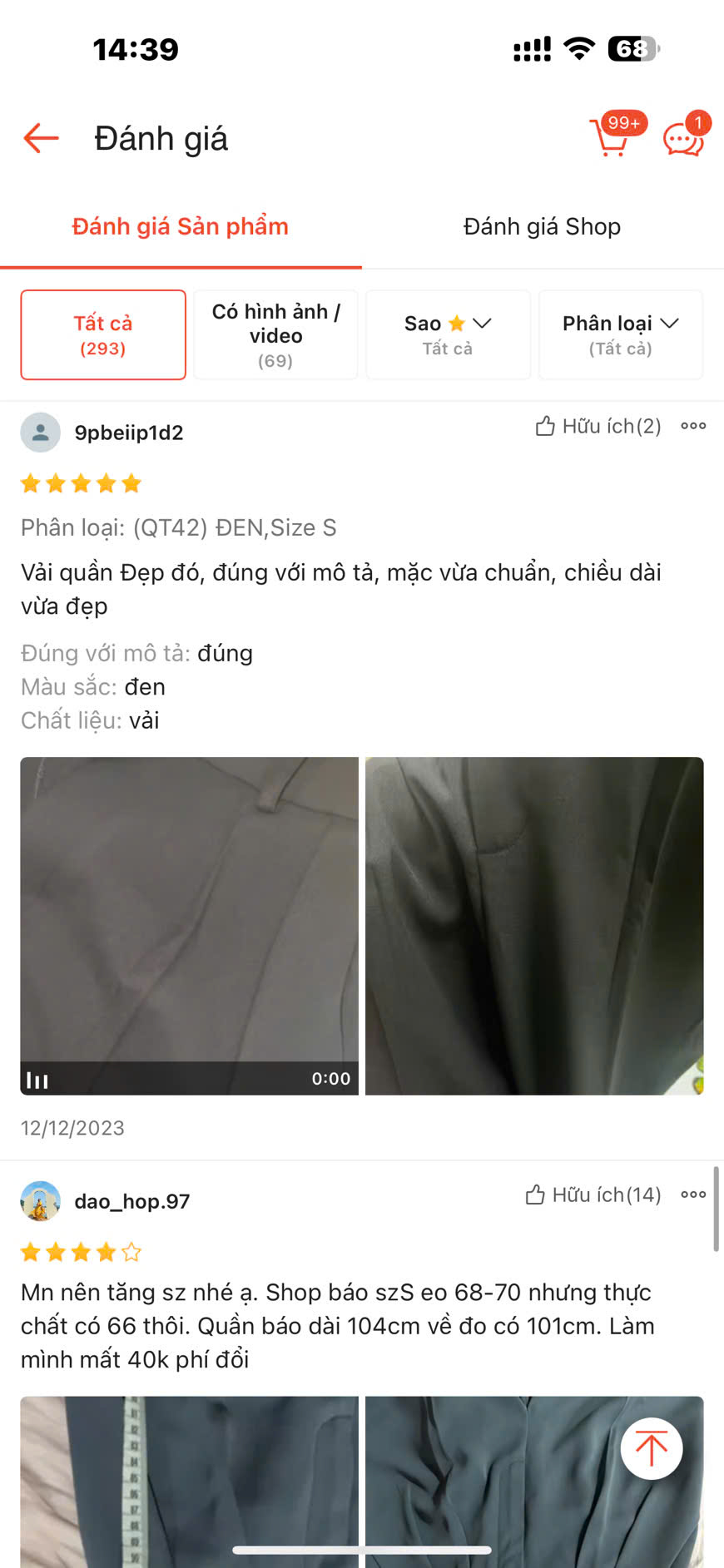
Task: Open the shopping cart
Action: coord(612,138)
